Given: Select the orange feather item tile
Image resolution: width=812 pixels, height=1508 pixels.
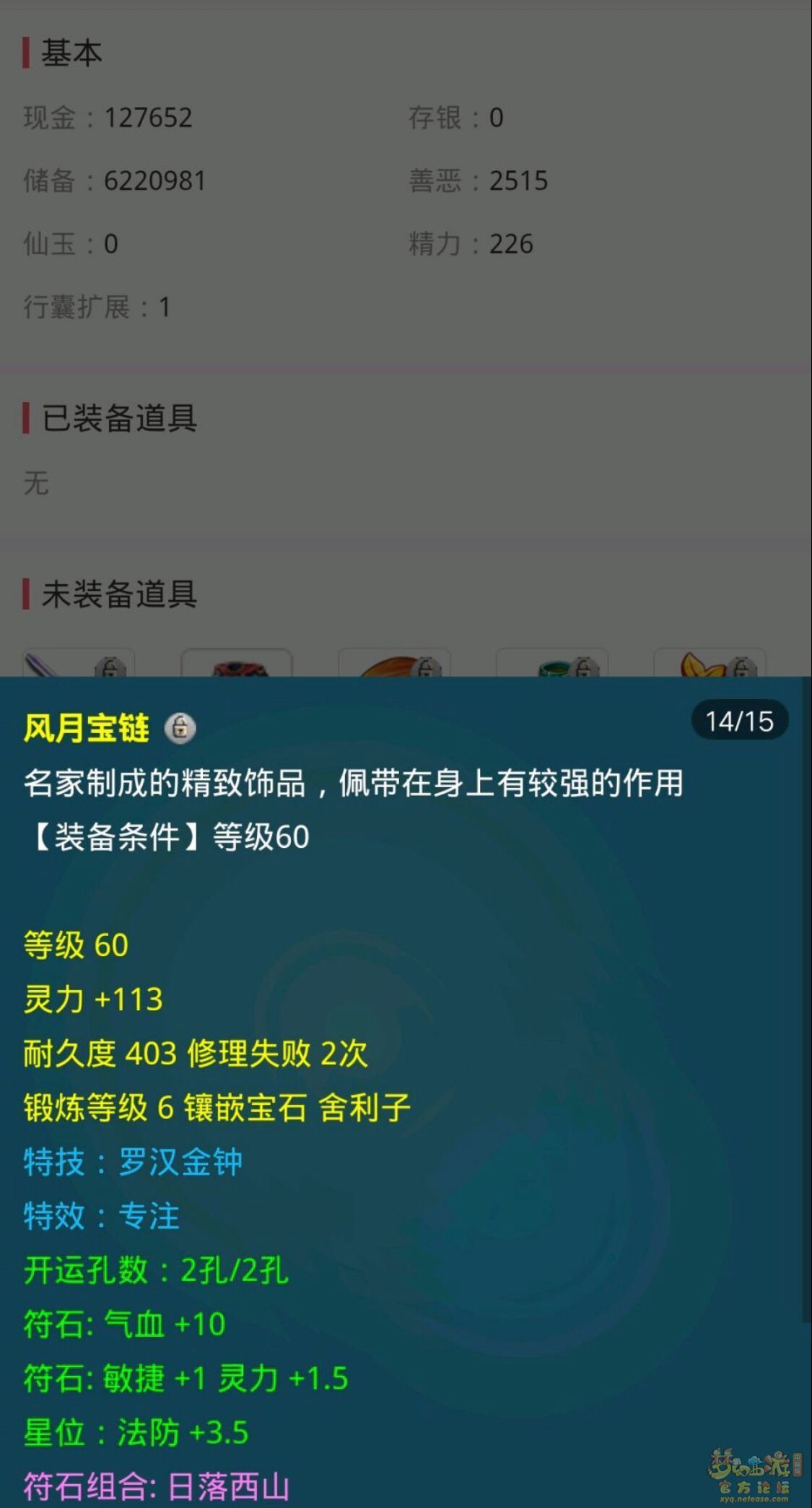Looking at the screenshot, I should coord(394,664).
